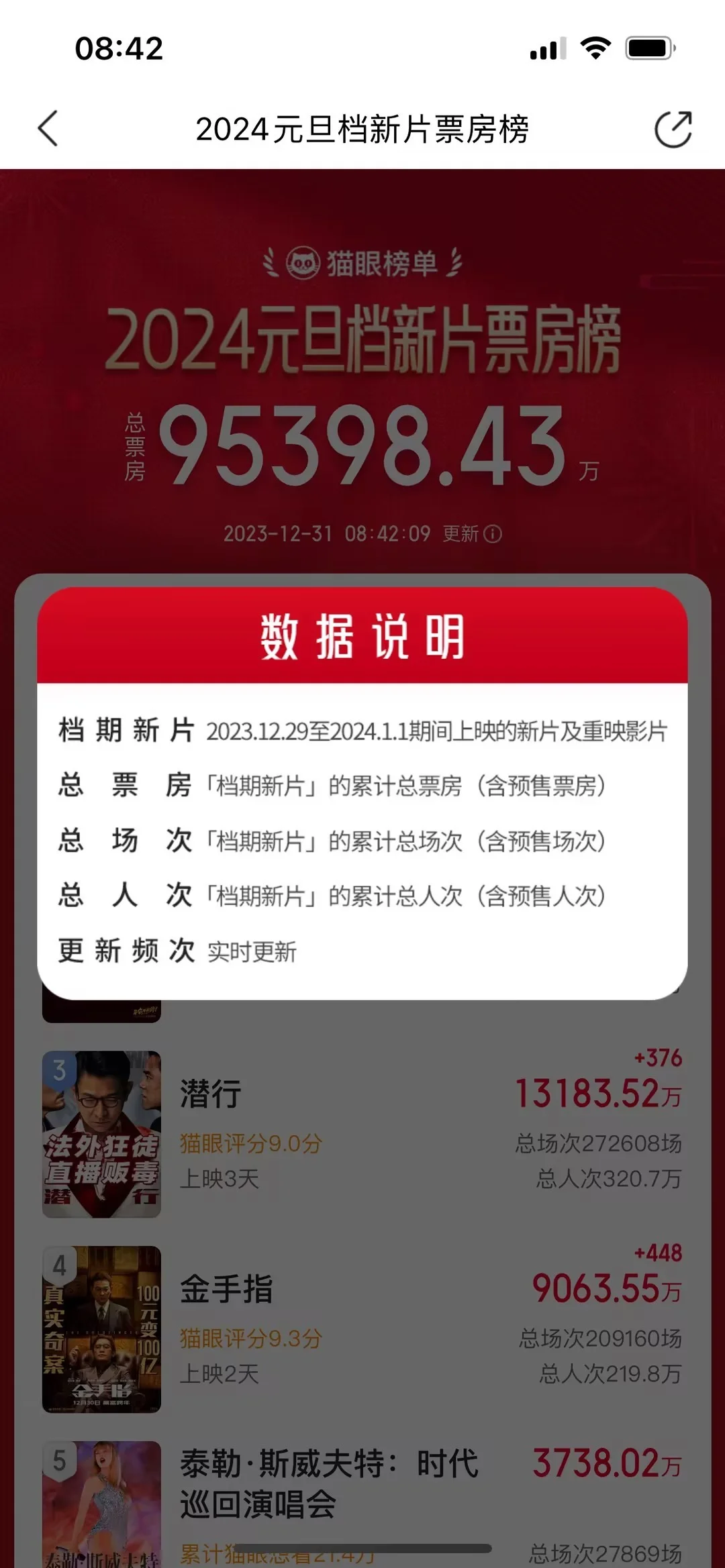The width and height of the screenshot is (725, 1568).
Task: Go back using the top arrow
Action: coord(48,128)
